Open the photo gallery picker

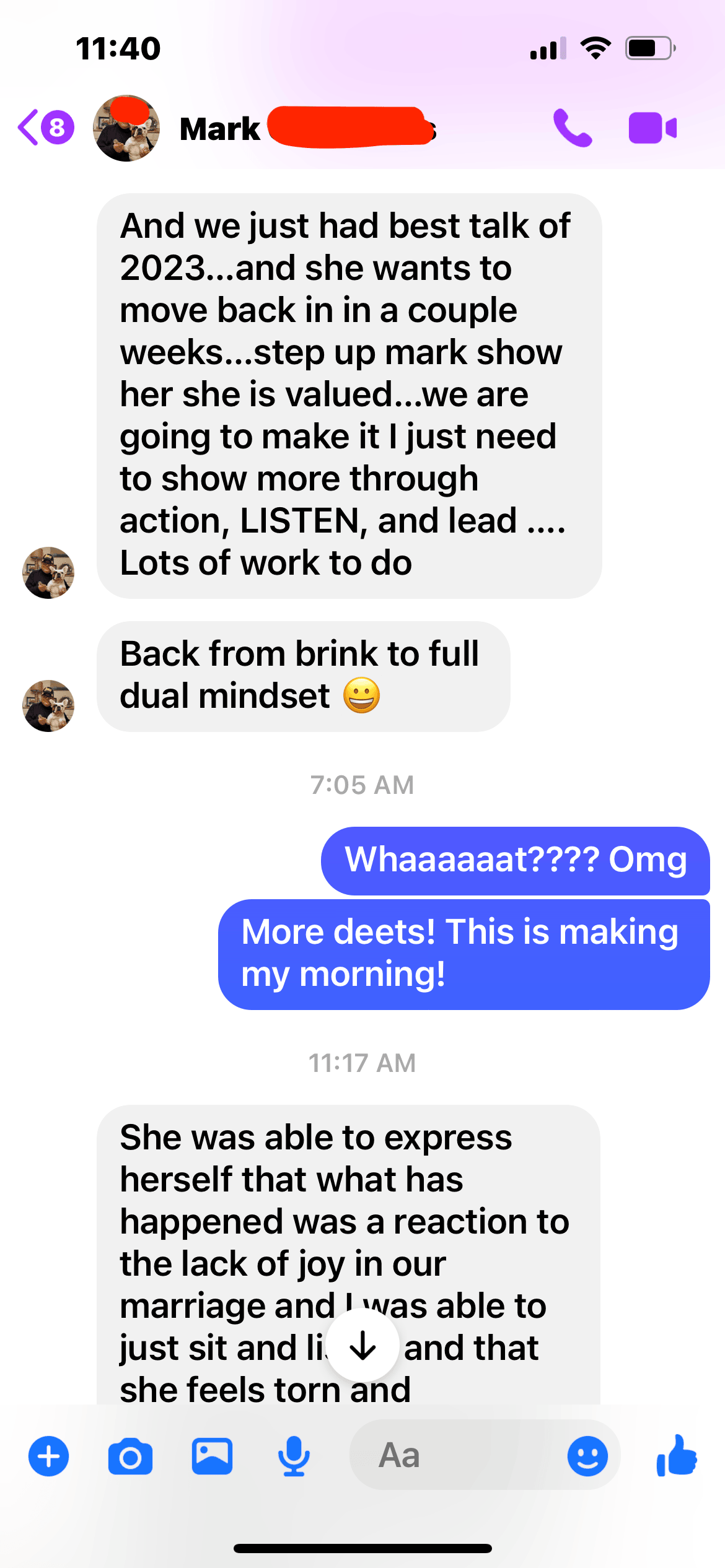(x=212, y=1456)
